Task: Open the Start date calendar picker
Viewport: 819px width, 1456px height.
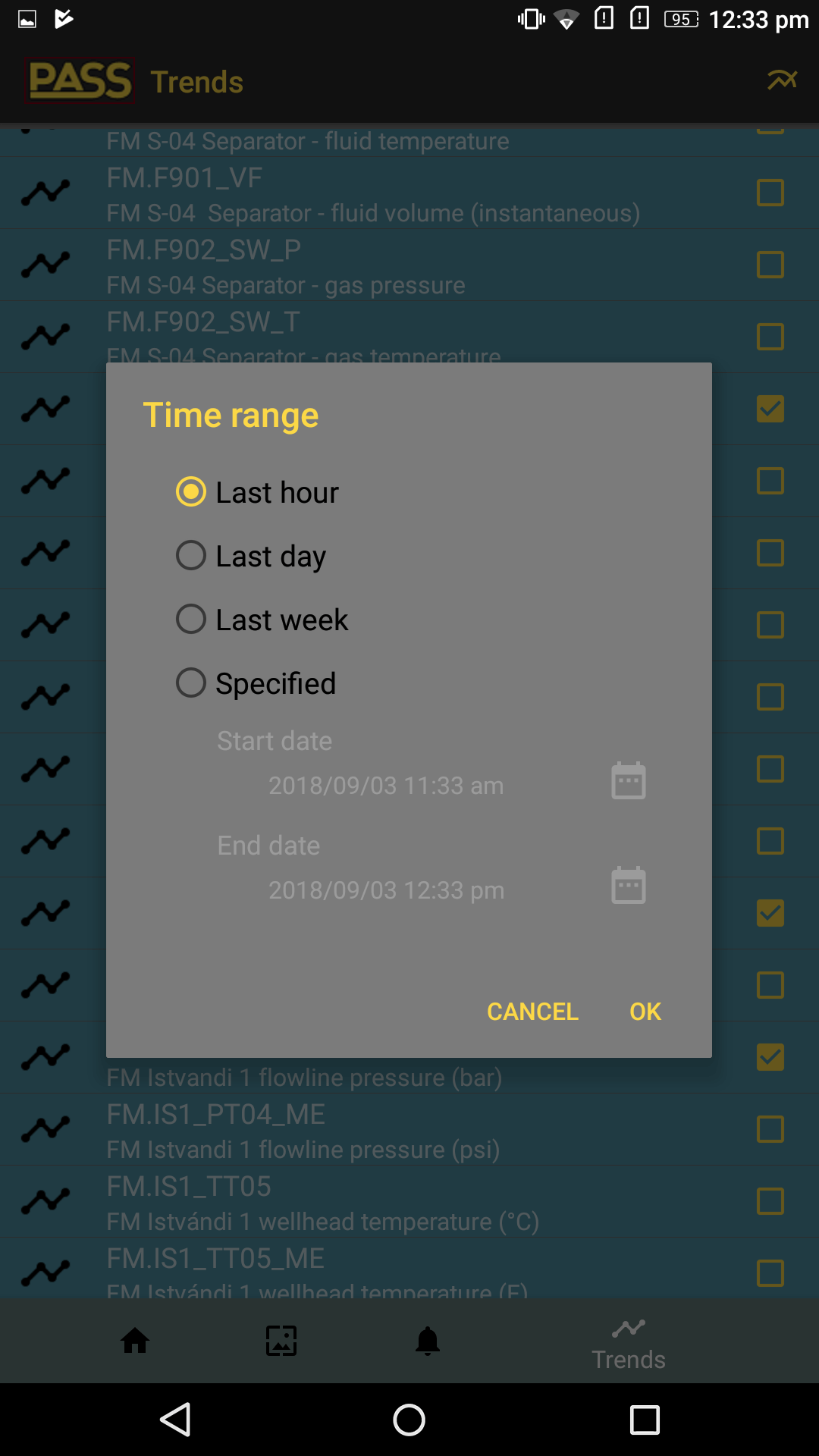Action: [x=629, y=780]
